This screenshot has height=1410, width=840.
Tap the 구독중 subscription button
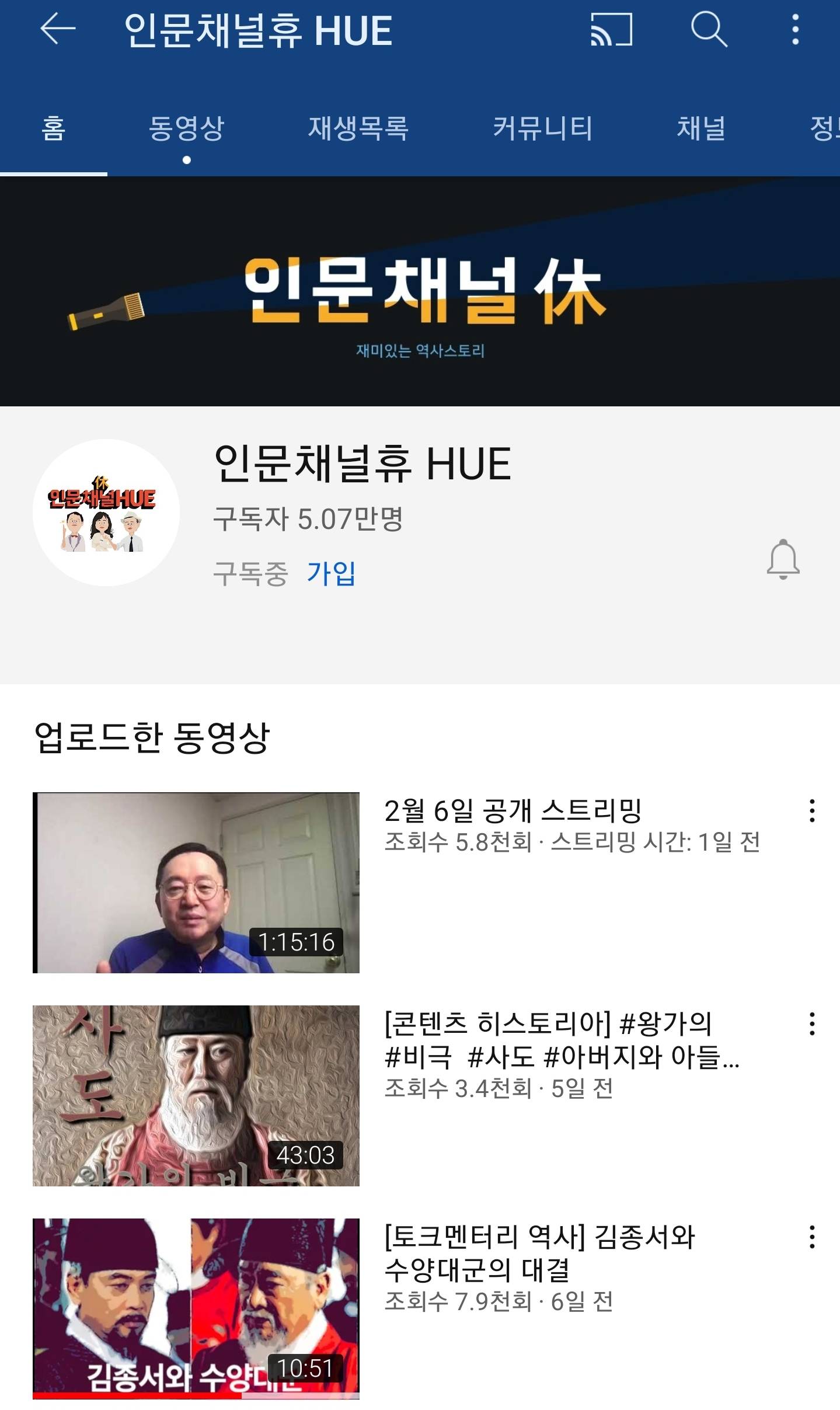pos(250,573)
